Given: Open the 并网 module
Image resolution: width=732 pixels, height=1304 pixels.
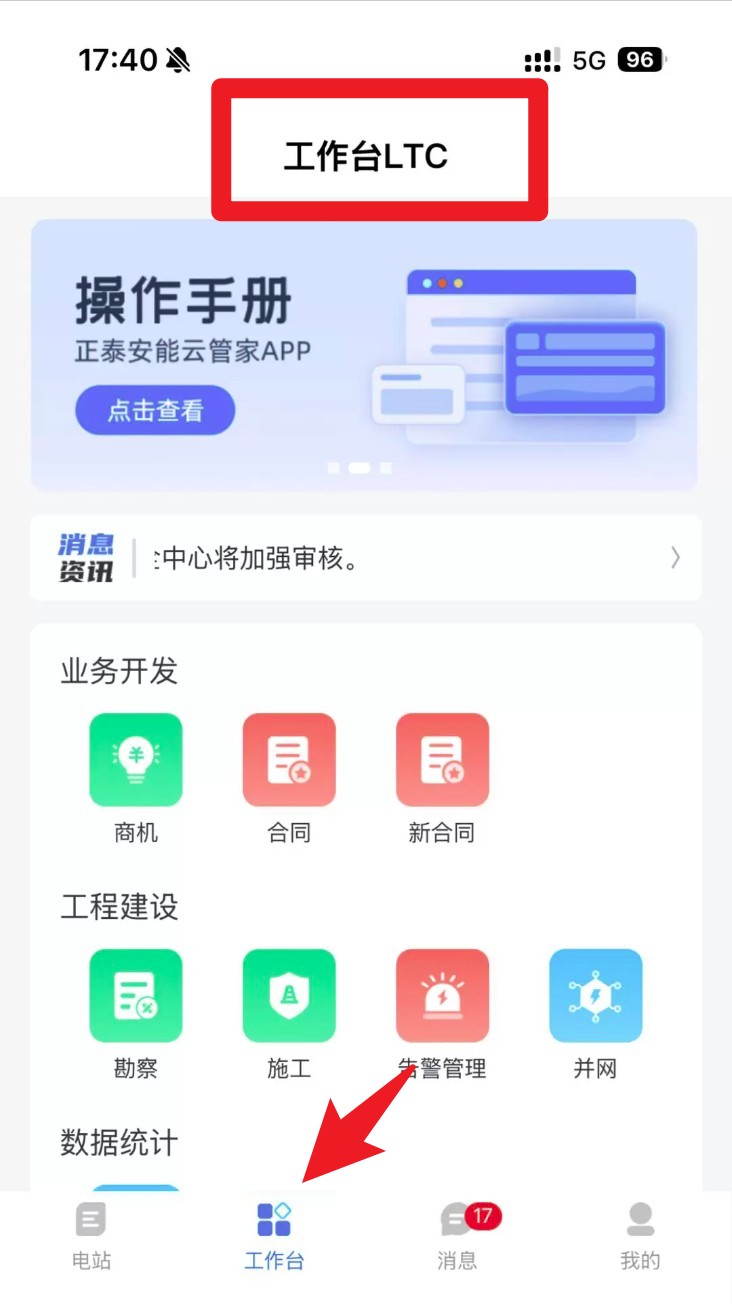Looking at the screenshot, I should [595, 996].
